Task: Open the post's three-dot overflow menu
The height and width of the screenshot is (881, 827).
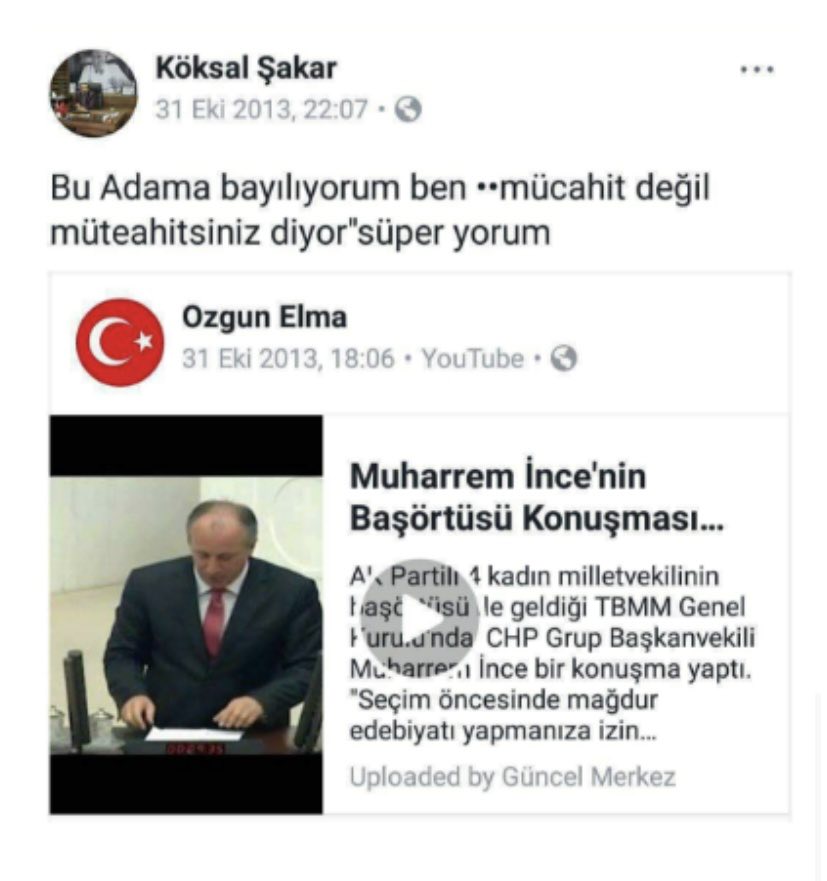Action: [757, 70]
